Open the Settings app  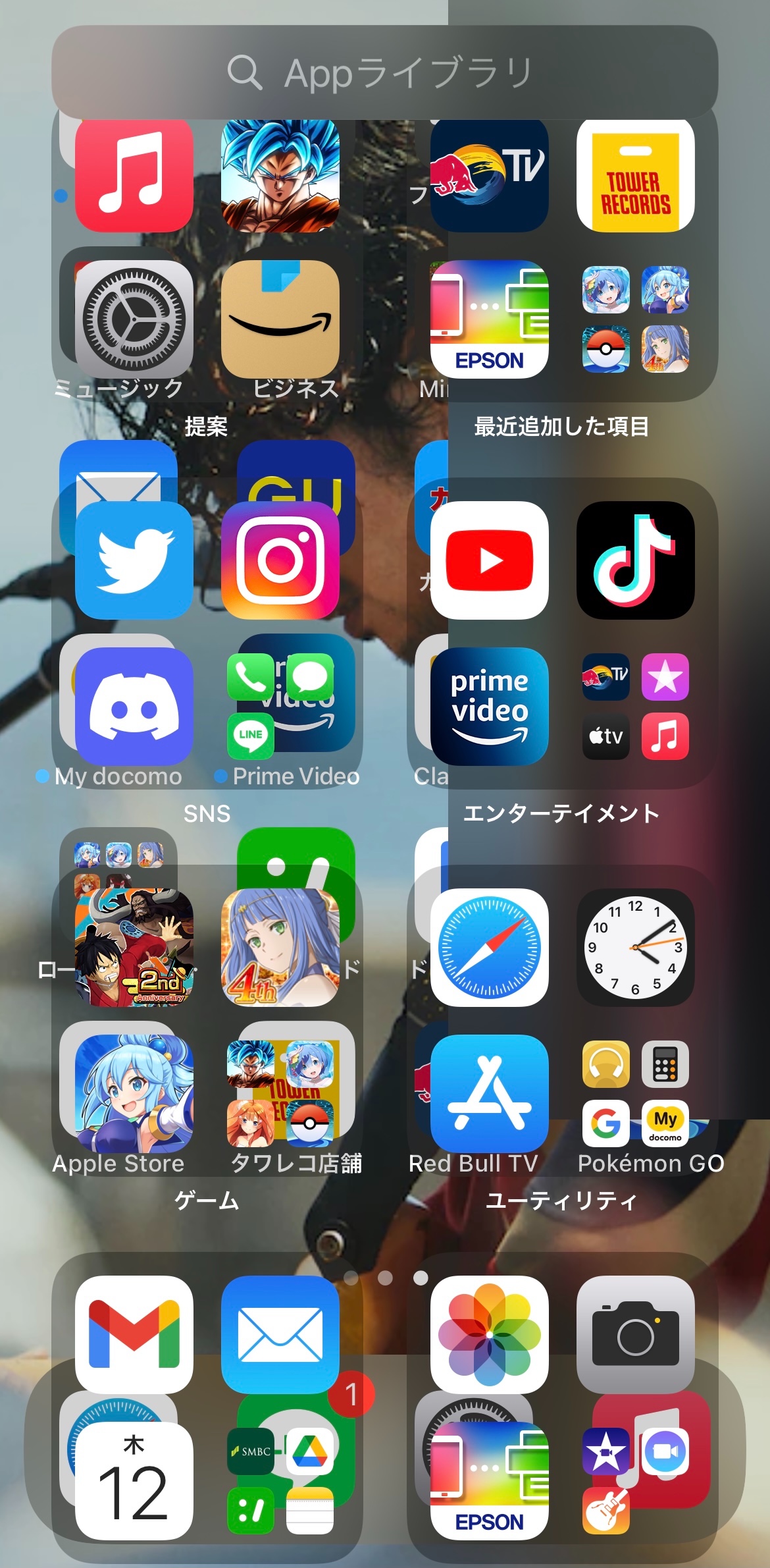pyautogui.click(x=134, y=319)
